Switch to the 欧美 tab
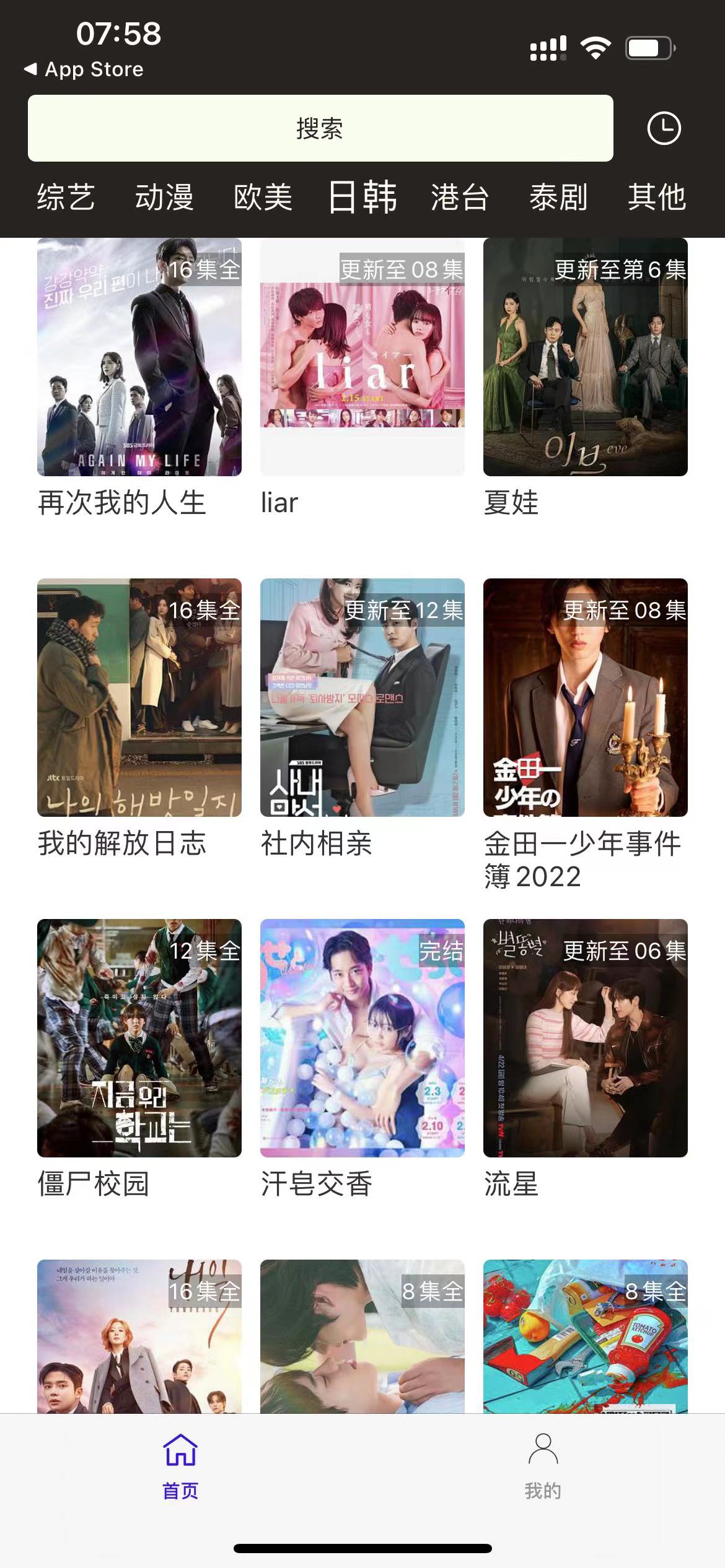This screenshot has height=1568, width=725. pyautogui.click(x=263, y=198)
